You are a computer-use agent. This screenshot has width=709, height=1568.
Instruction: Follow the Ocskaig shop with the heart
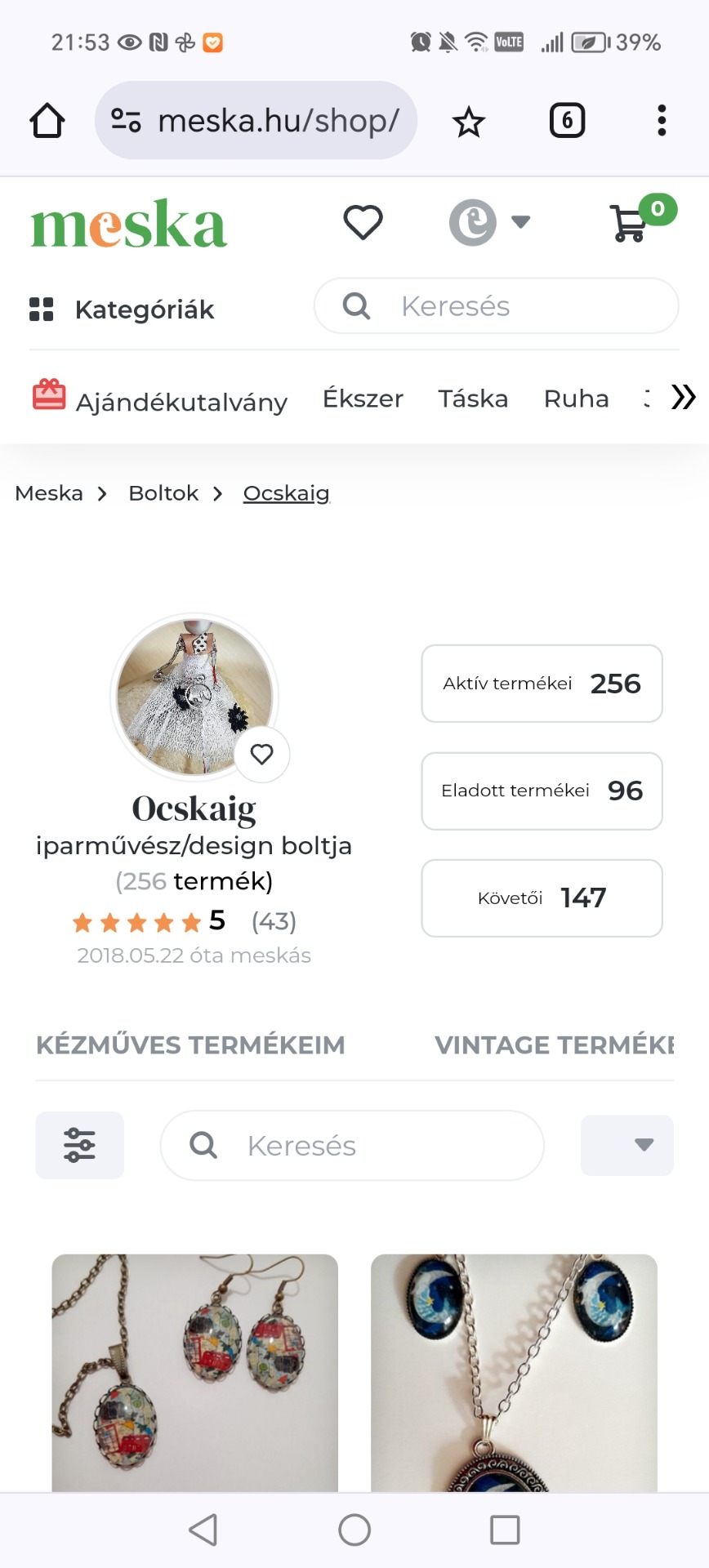tap(261, 754)
